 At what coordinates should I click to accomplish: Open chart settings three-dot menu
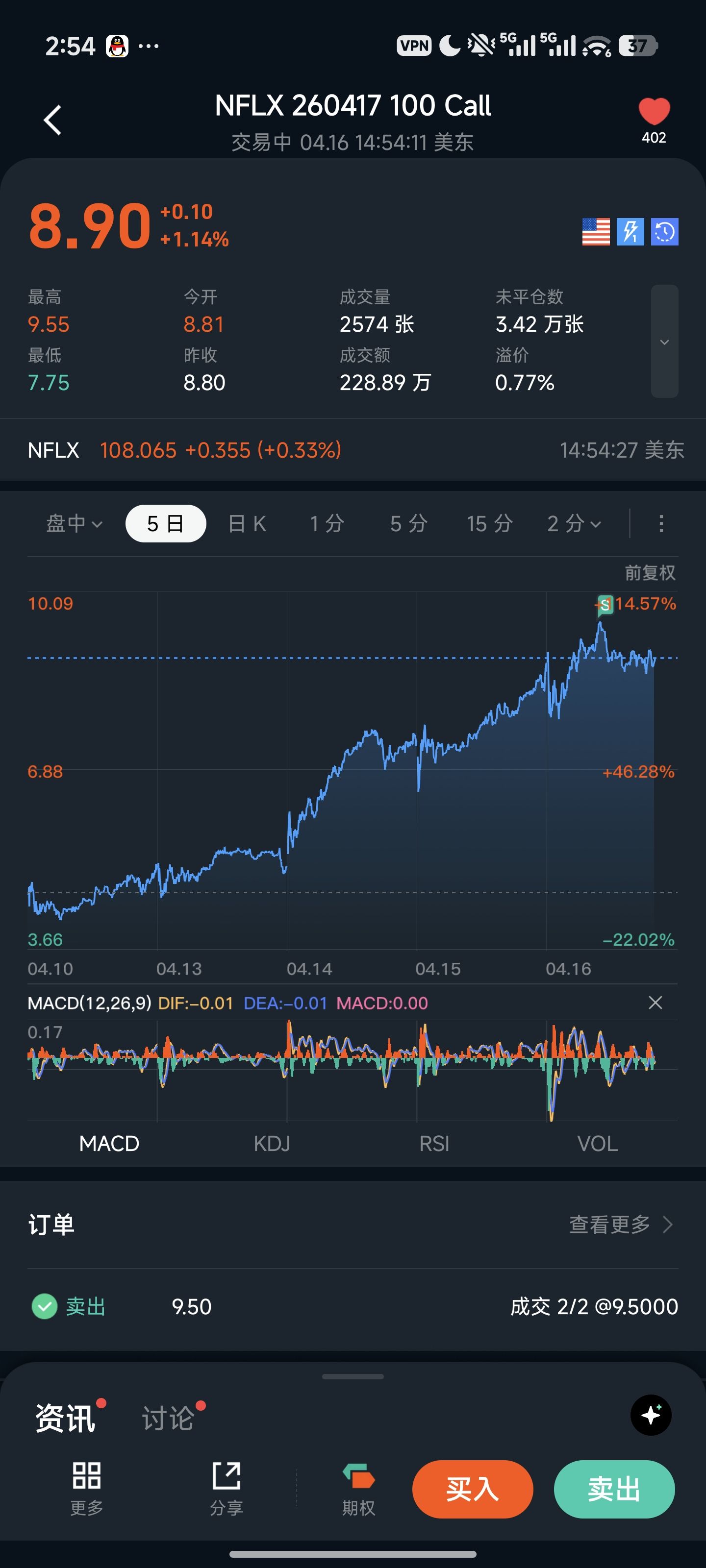[661, 523]
